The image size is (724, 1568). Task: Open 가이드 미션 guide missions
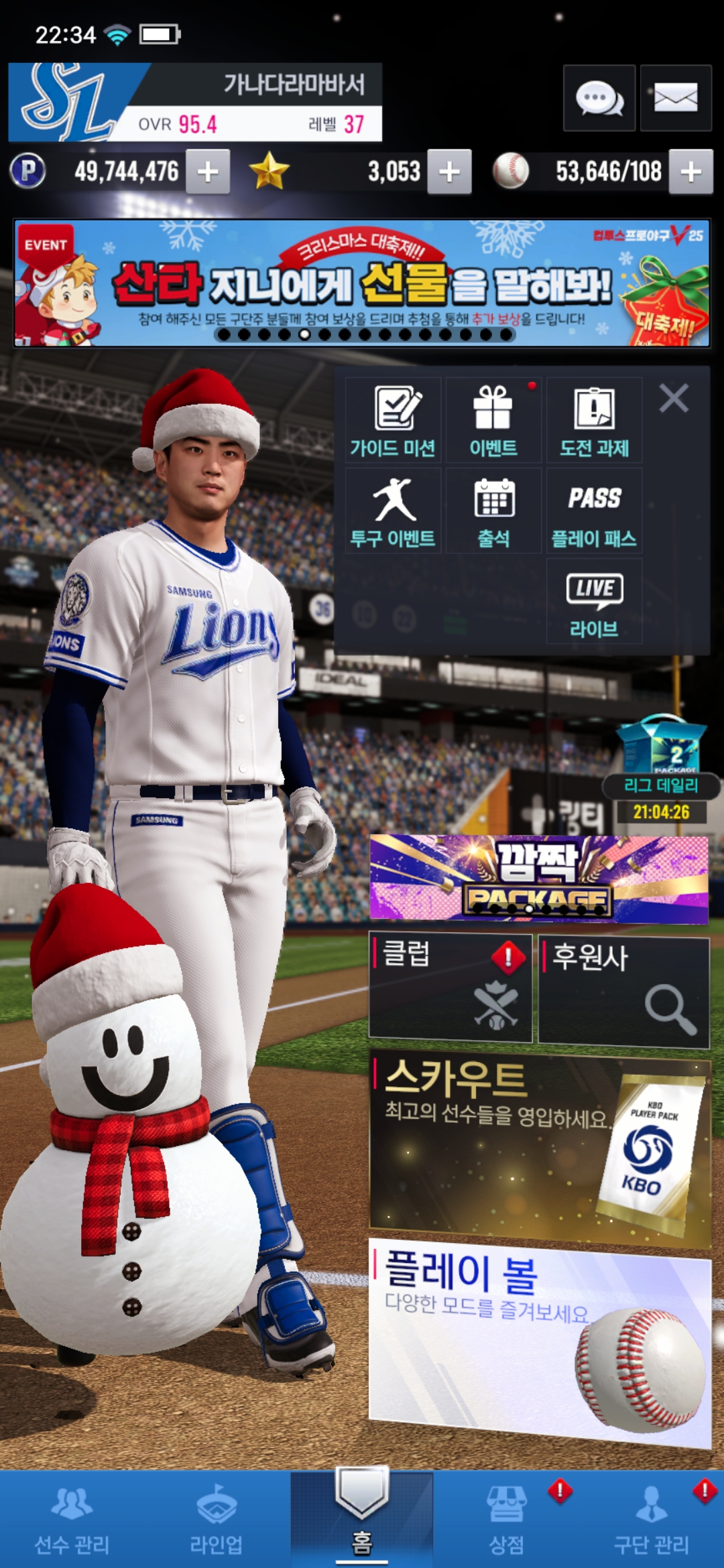393,420
